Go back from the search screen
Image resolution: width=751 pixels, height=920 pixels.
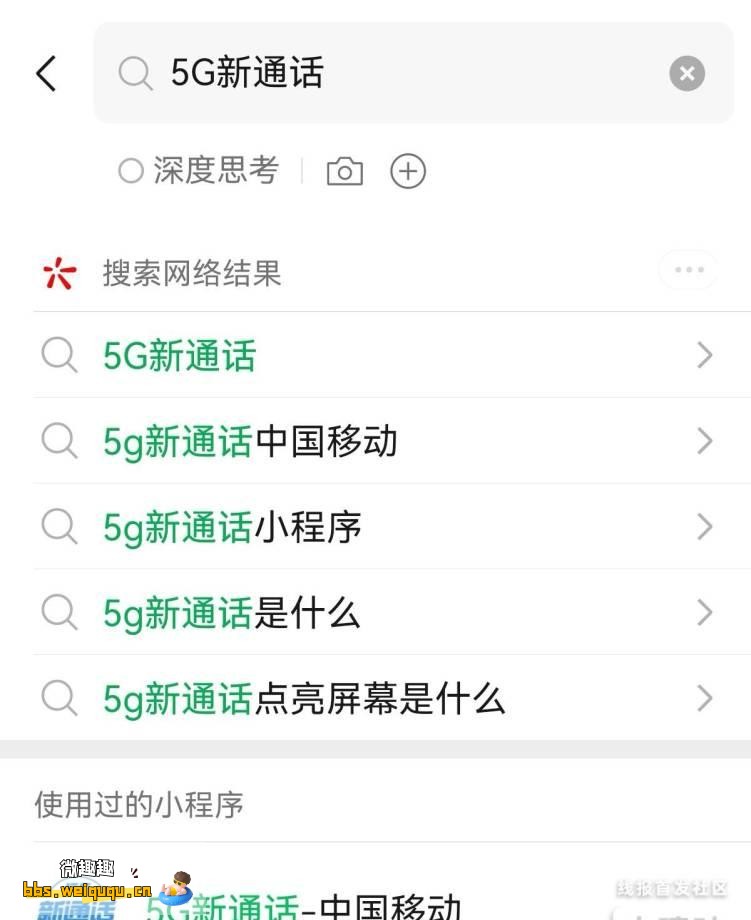[x=46, y=73]
